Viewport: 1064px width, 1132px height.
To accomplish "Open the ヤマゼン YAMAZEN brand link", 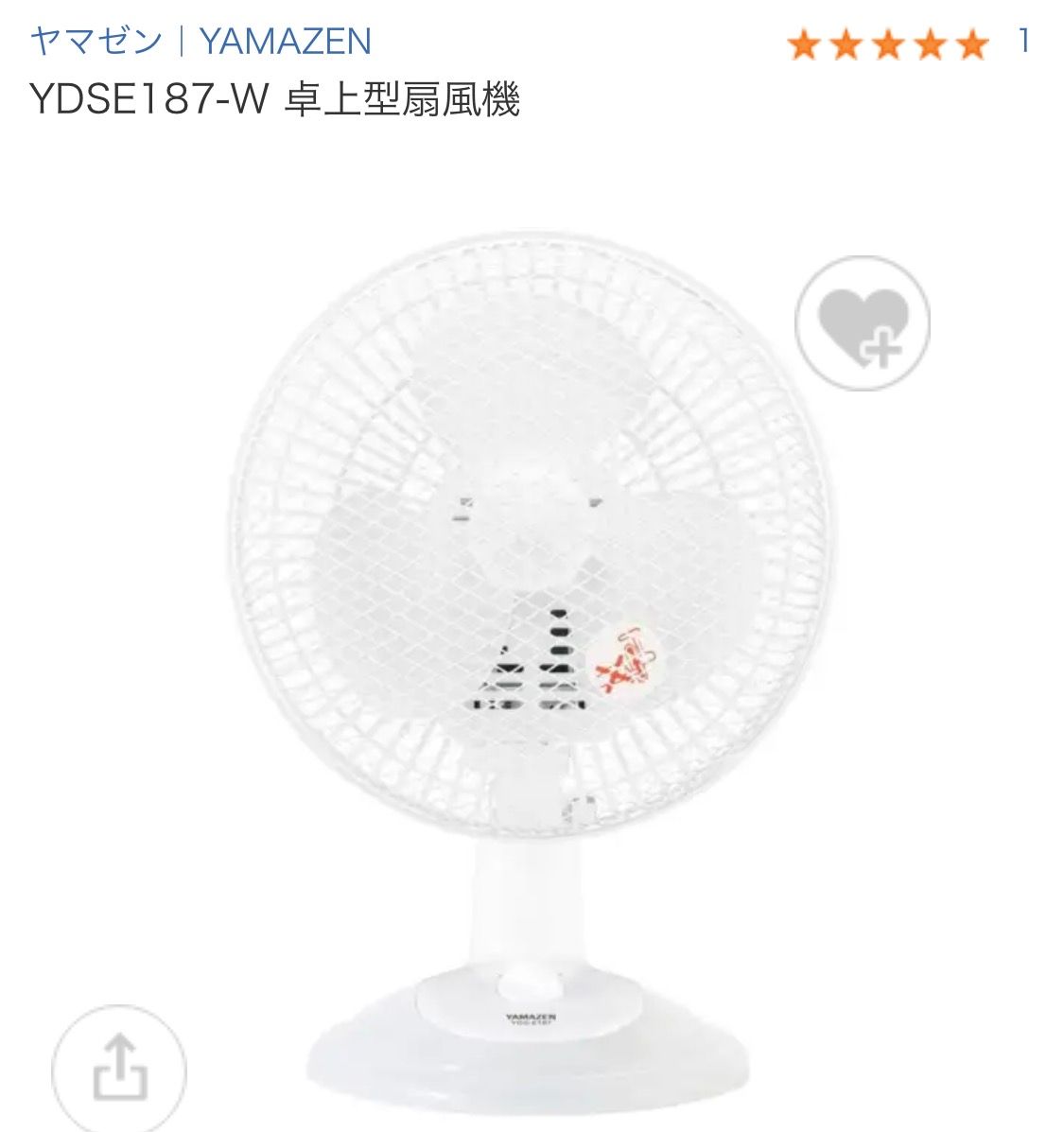I will tap(201, 42).
